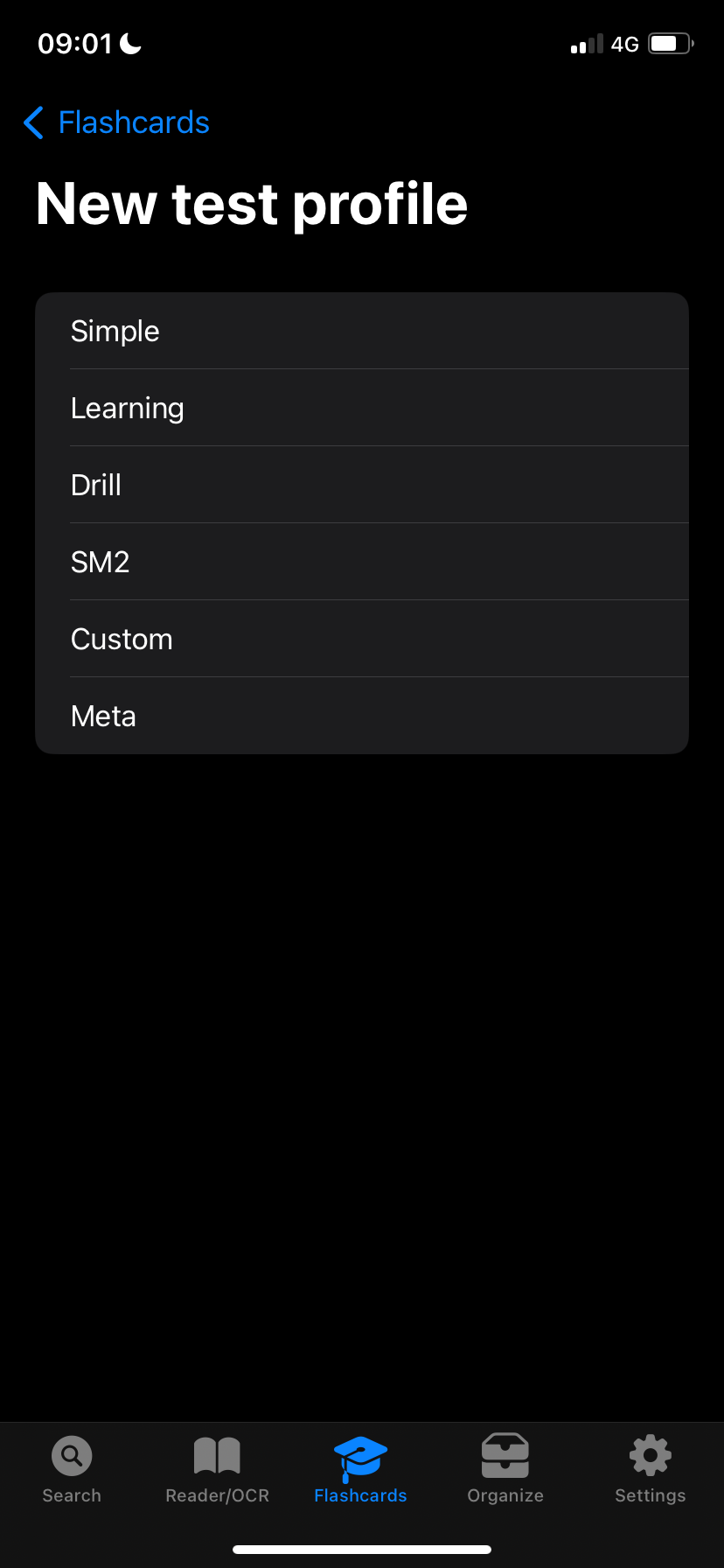Open the Reader/OCR tab

(x=217, y=1470)
